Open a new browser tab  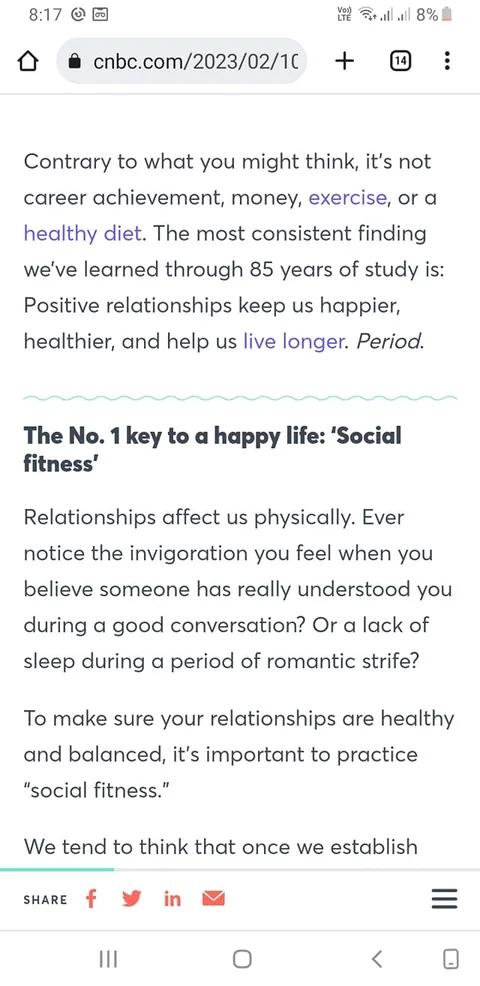tap(344, 60)
